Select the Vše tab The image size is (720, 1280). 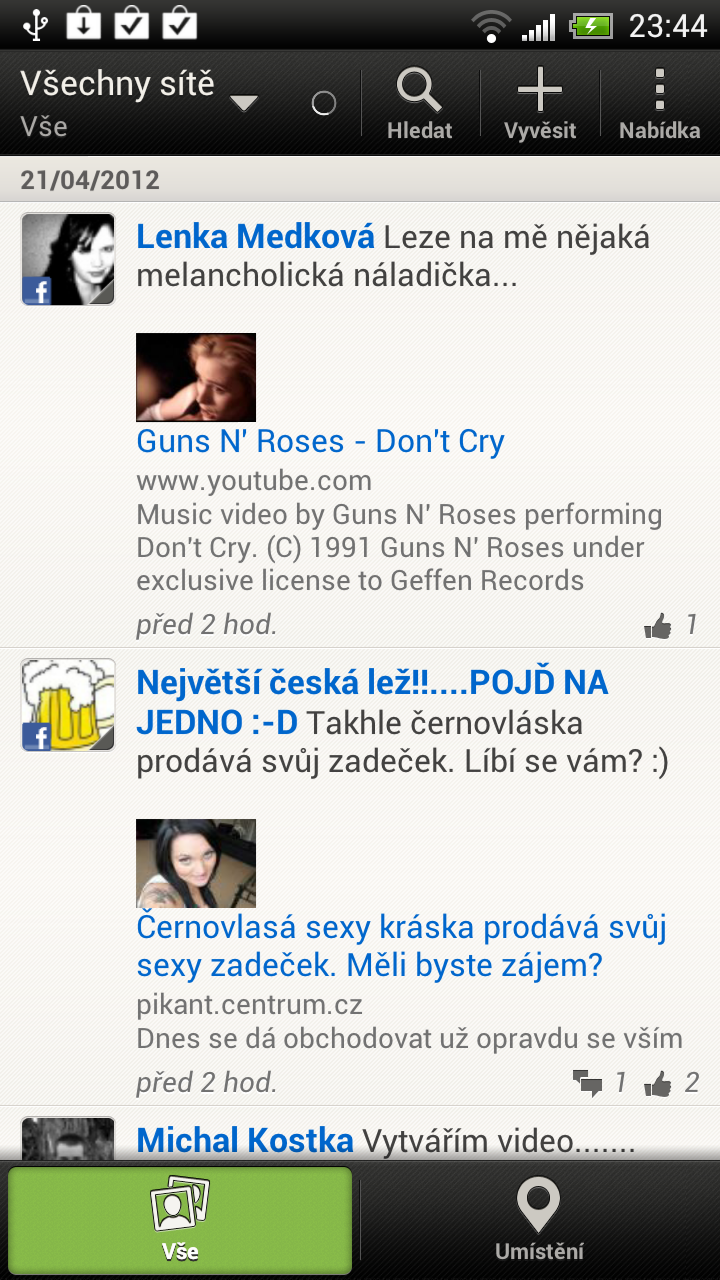click(x=180, y=1220)
